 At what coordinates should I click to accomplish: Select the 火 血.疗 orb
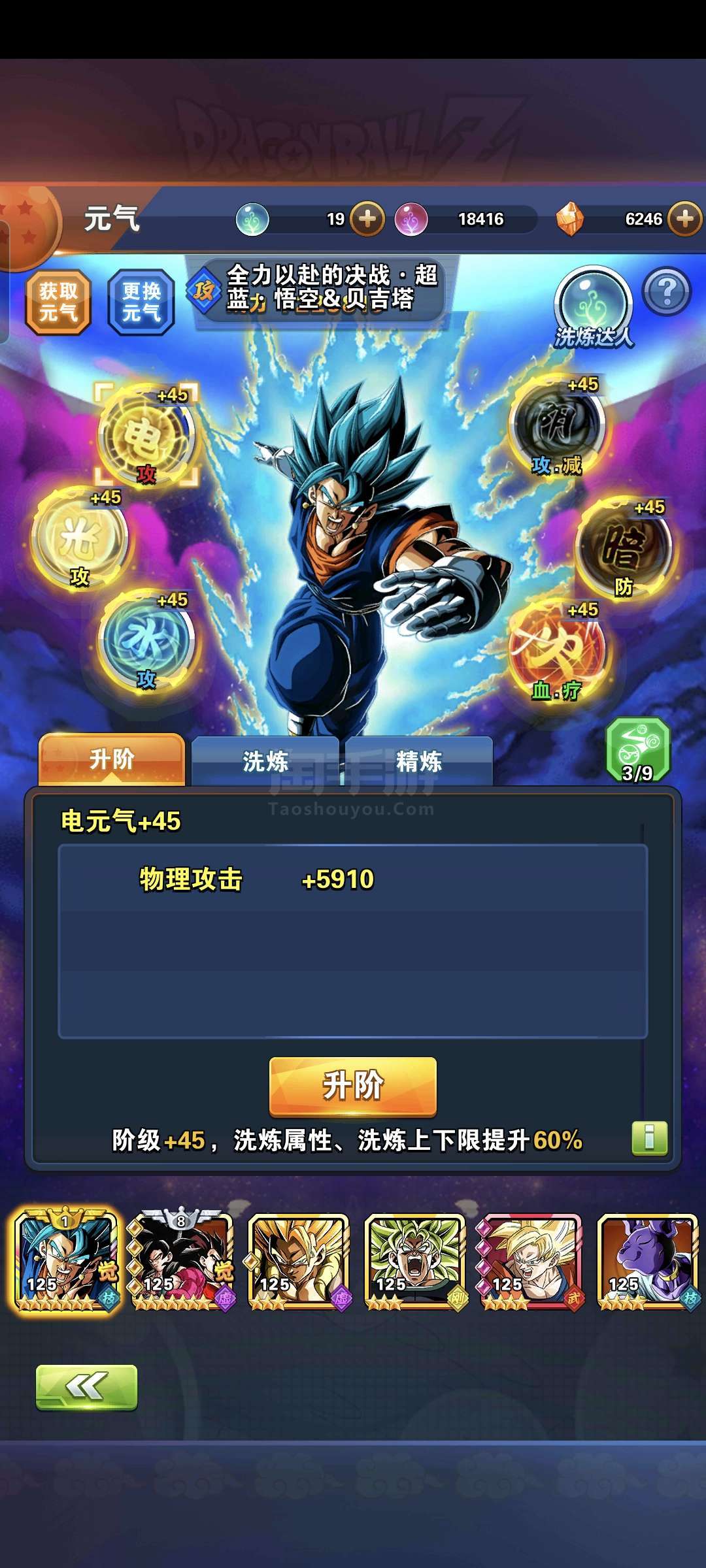pyautogui.click(x=558, y=651)
